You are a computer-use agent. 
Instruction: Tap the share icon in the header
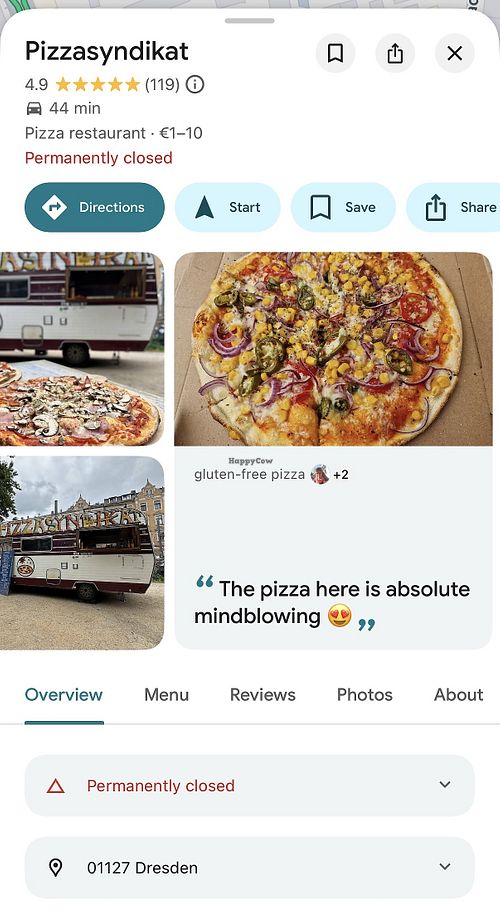point(395,53)
